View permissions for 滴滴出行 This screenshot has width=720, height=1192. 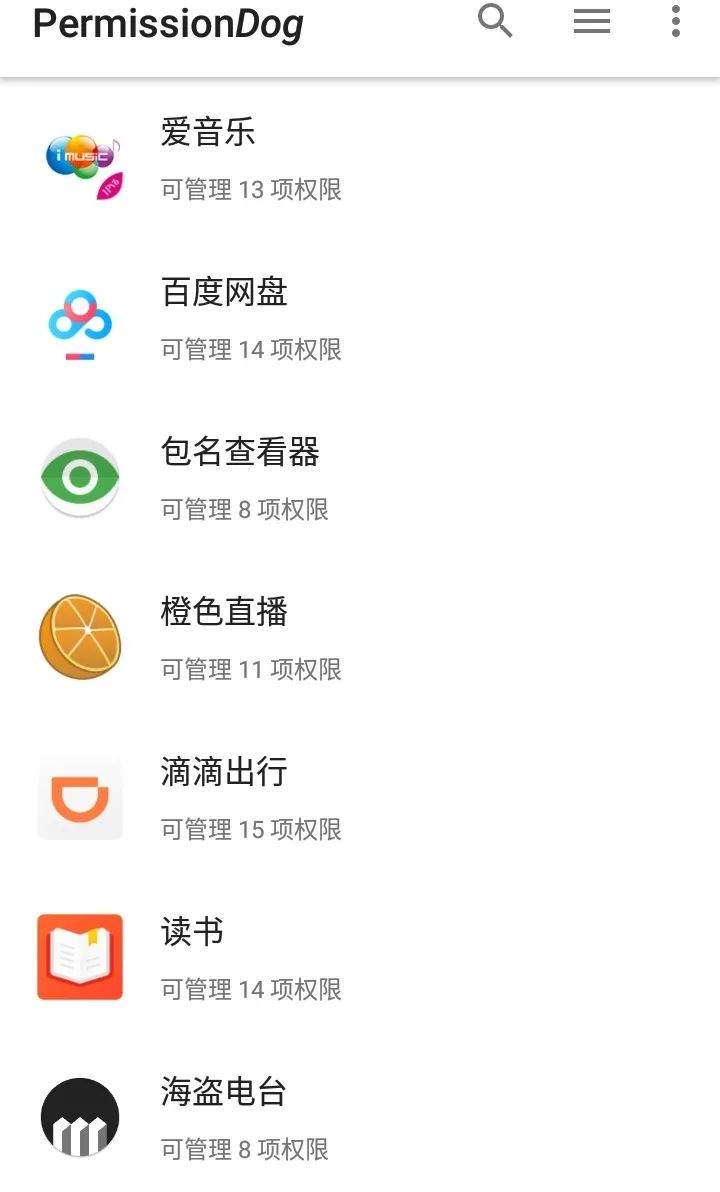360,798
